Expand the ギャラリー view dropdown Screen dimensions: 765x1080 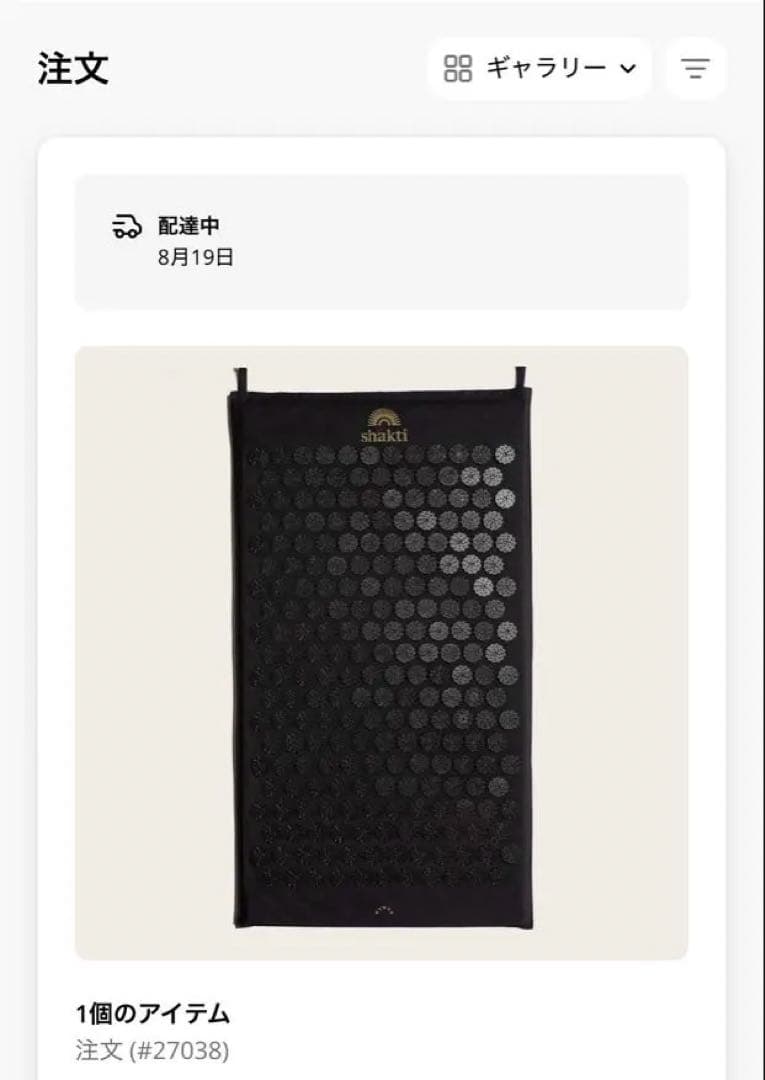pyautogui.click(x=627, y=68)
